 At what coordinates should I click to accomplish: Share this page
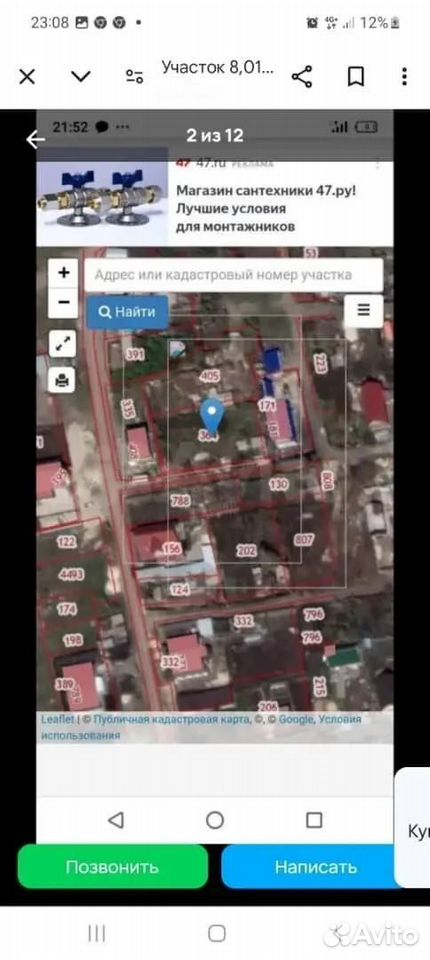click(x=301, y=77)
